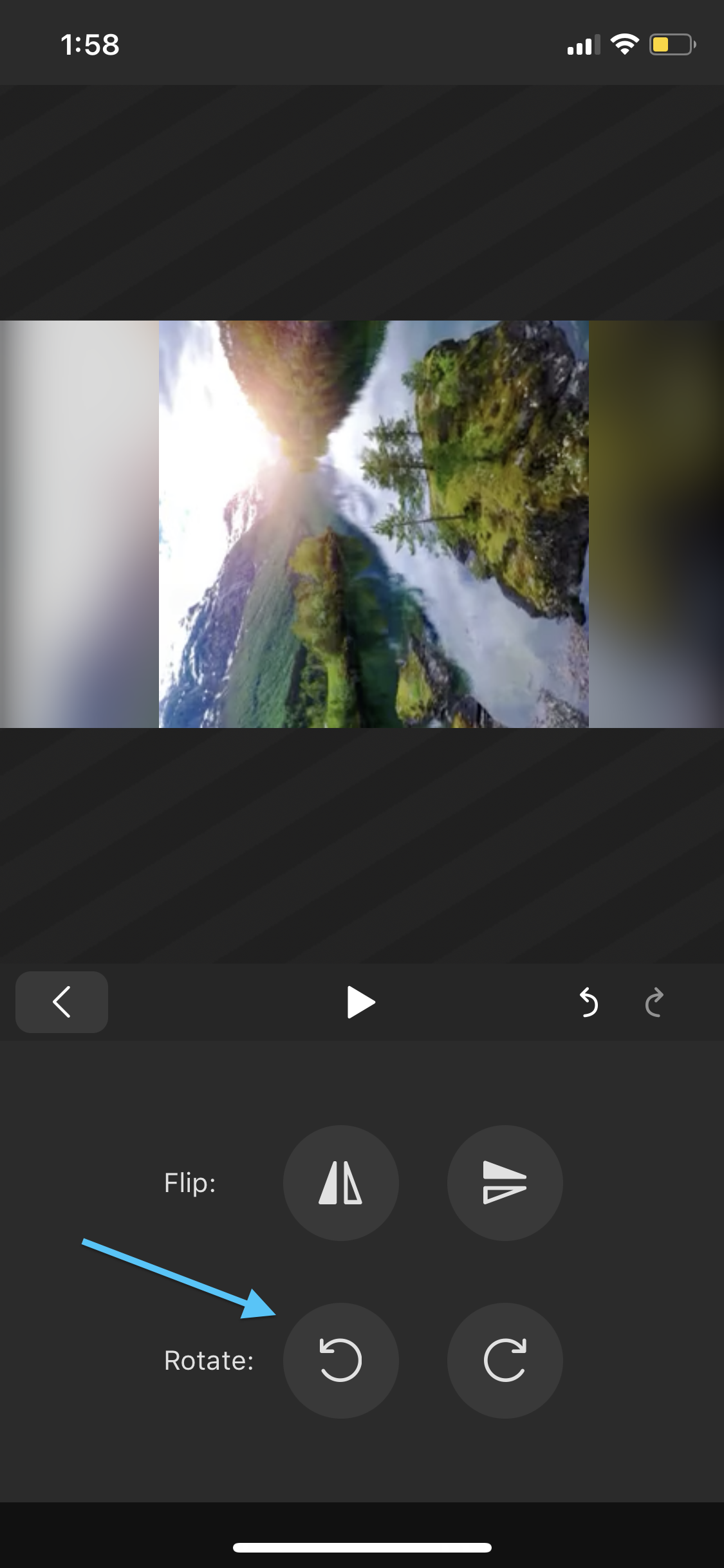Redo the last undone edit
The image size is (724, 1568).
coord(654,1002)
